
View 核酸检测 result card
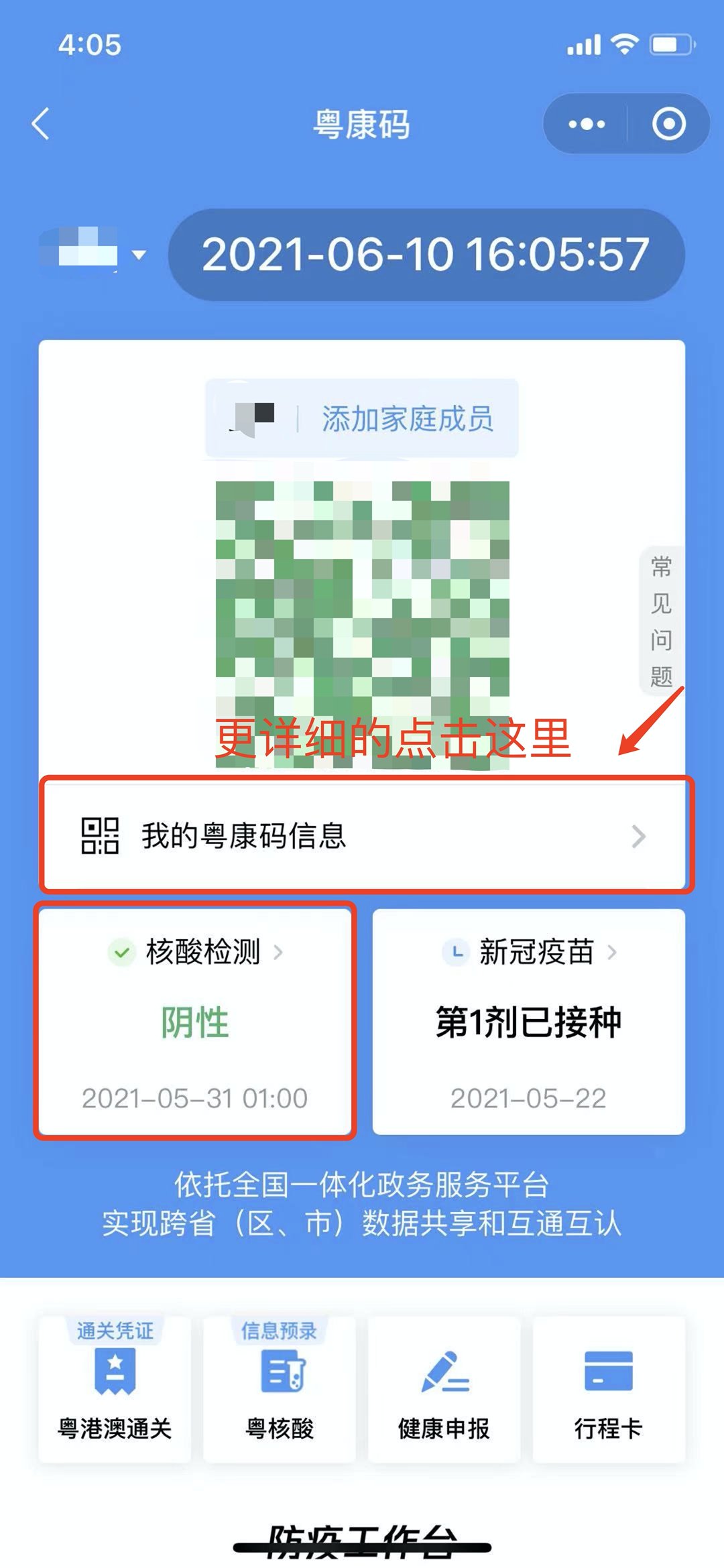(194, 1022)
